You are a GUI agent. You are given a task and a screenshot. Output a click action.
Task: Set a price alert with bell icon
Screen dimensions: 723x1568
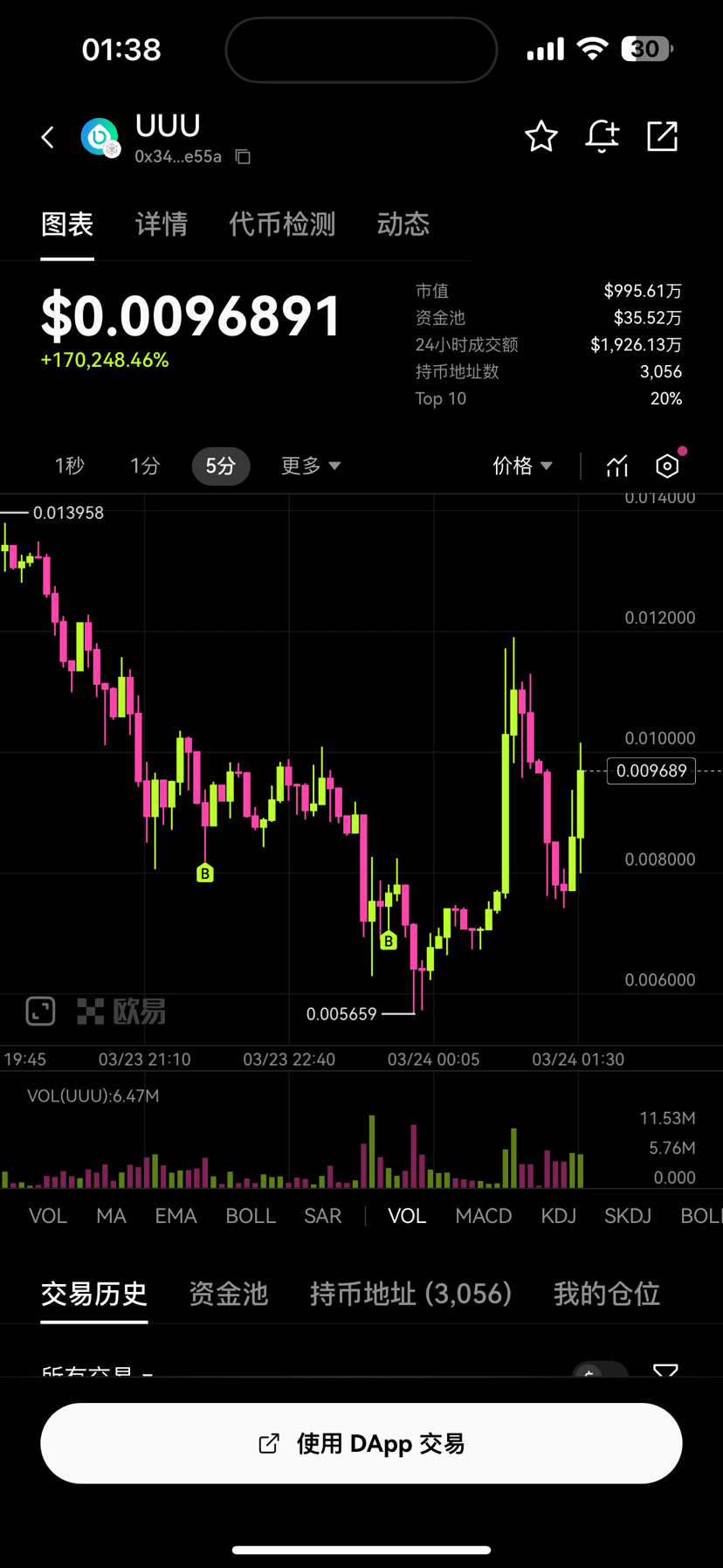[602, 137]
